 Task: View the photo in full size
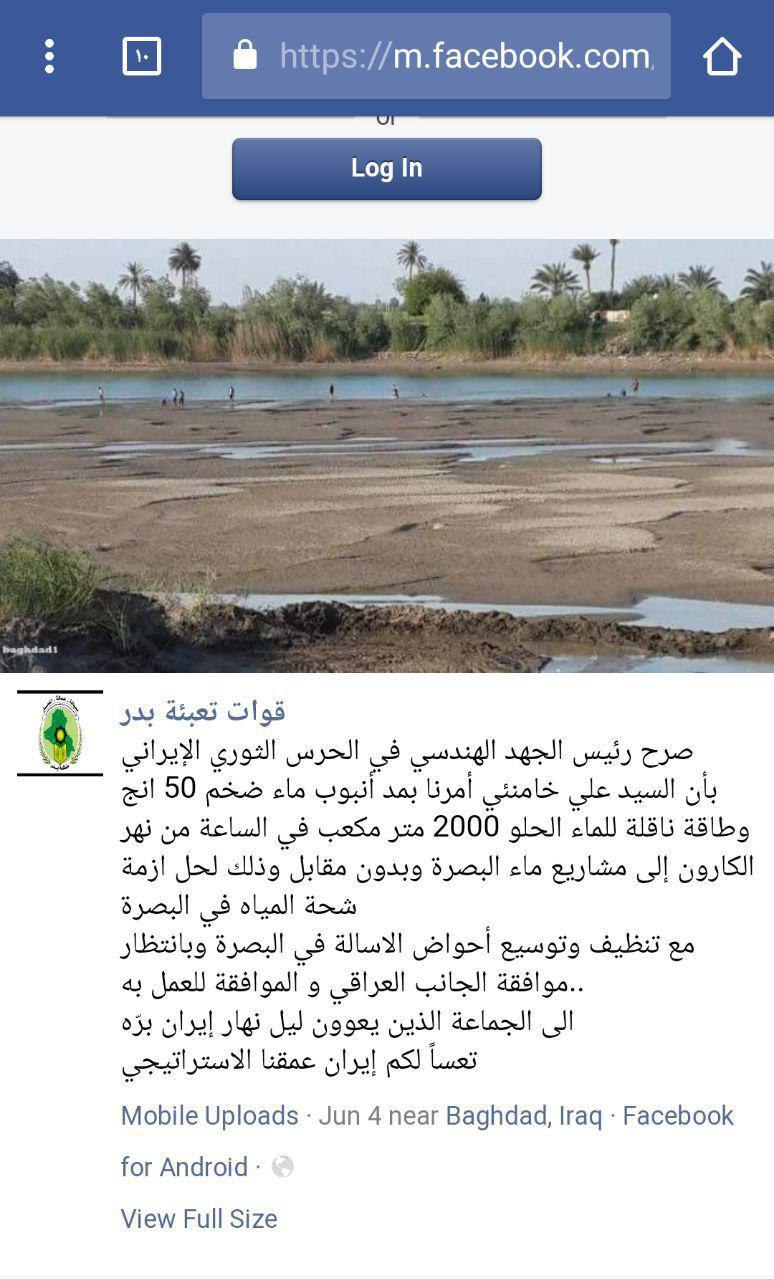click(199, 1219)
